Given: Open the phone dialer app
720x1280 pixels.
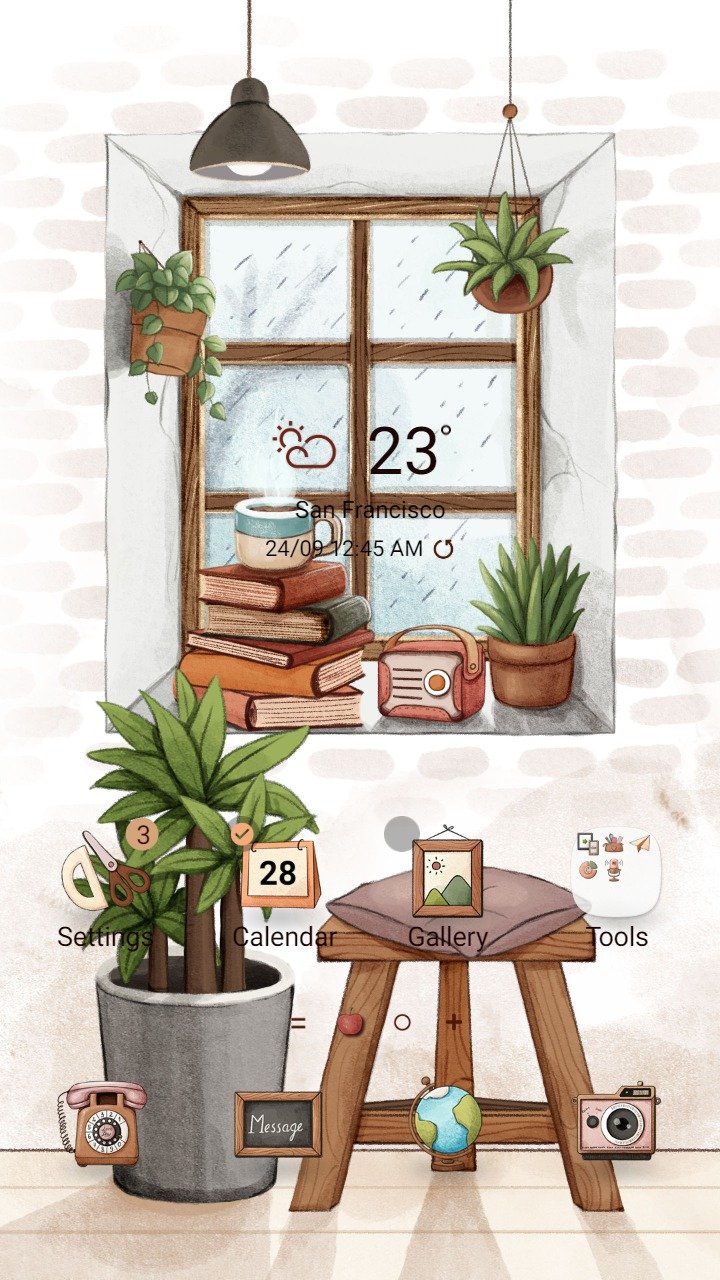Looking at the screenshot, I should point(102,1123).
